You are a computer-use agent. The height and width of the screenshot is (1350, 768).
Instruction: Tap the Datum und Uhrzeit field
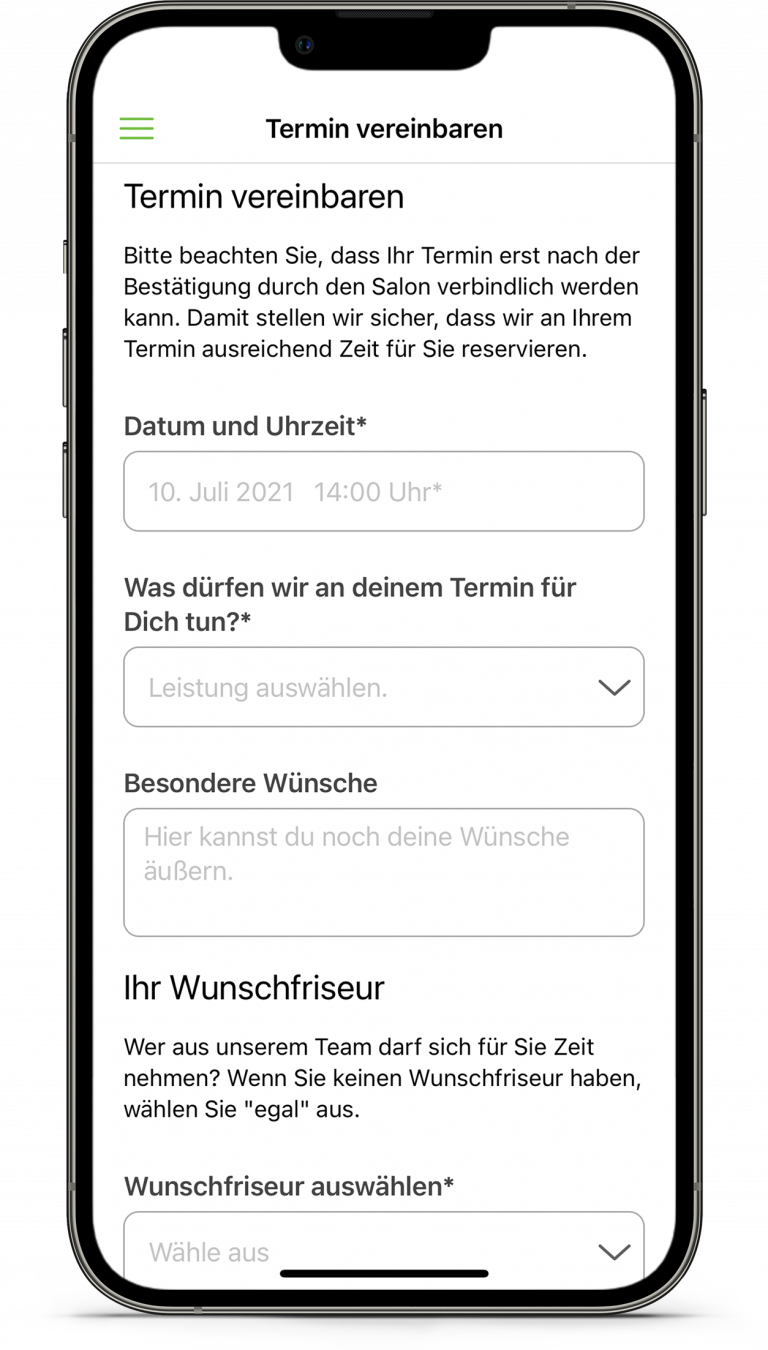(383, 491)
